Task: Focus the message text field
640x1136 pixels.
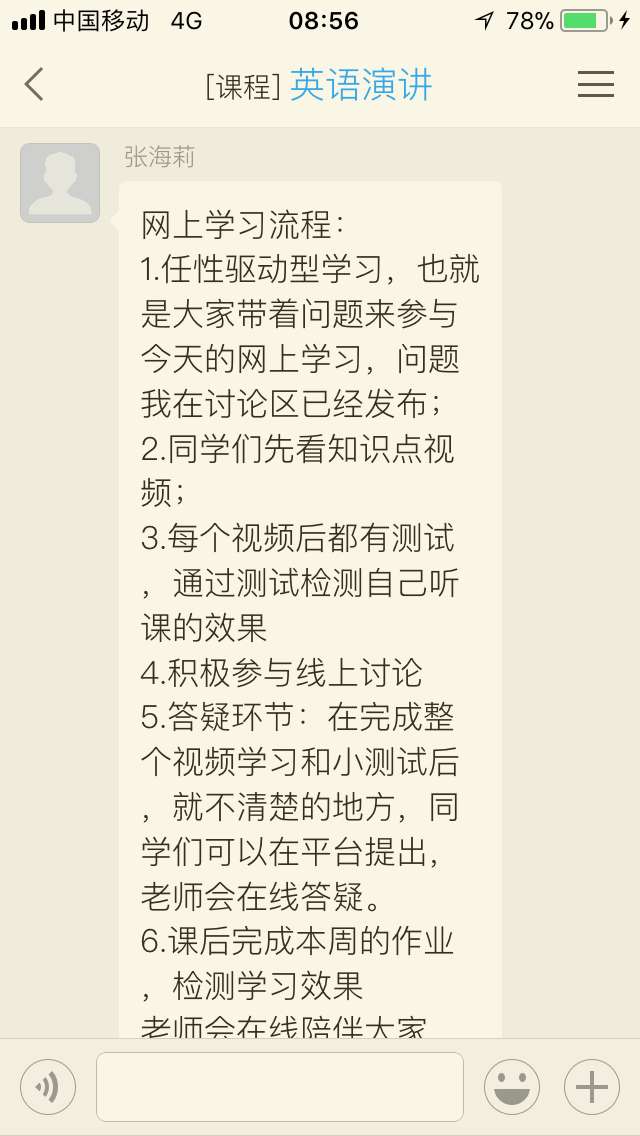Action: (280, 1087)
